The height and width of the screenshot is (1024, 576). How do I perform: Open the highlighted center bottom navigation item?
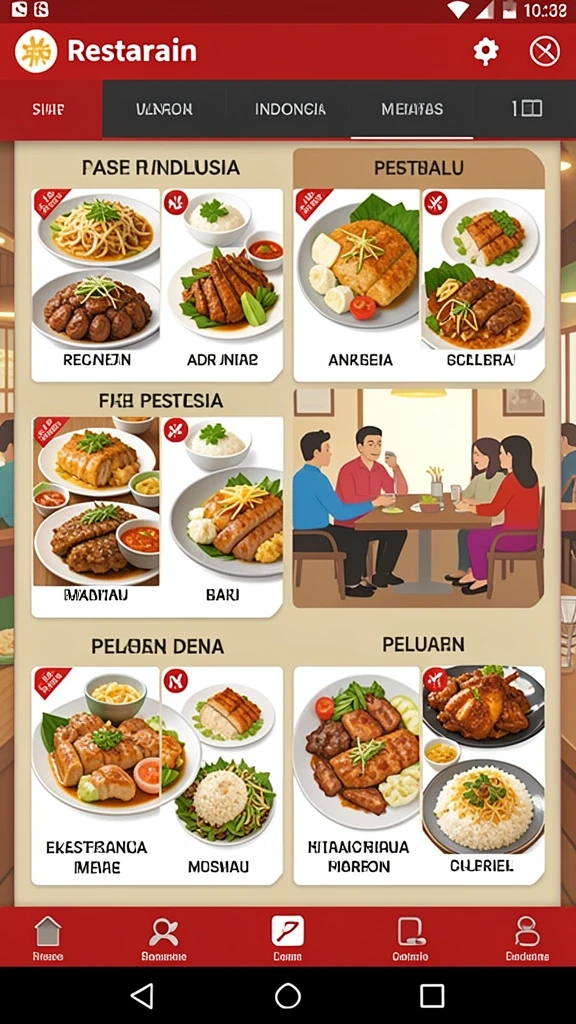287,938
